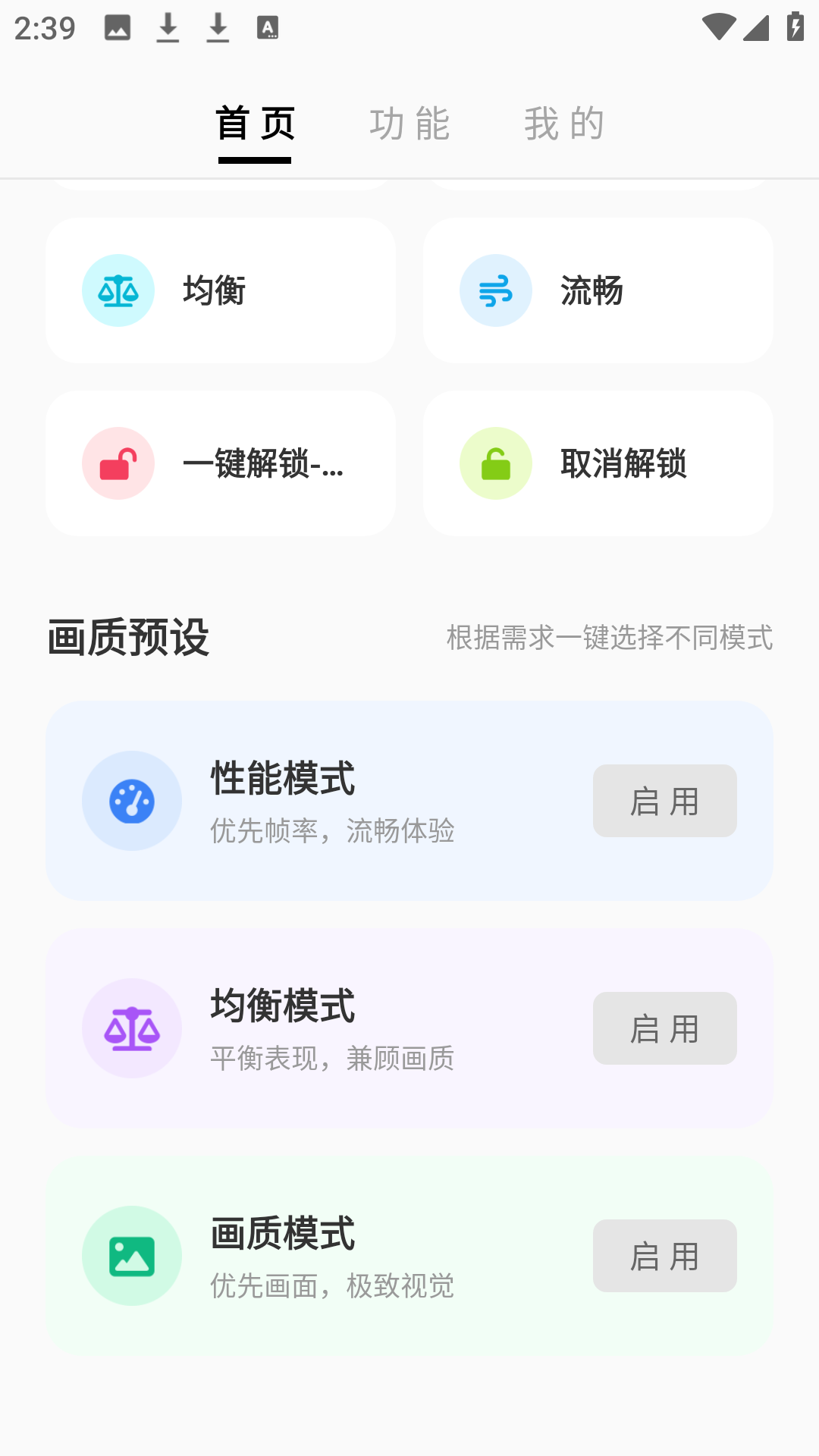Tap the 取消解锁 card
The height and width of the screenshot is (1456, 819).
(598, 463)
